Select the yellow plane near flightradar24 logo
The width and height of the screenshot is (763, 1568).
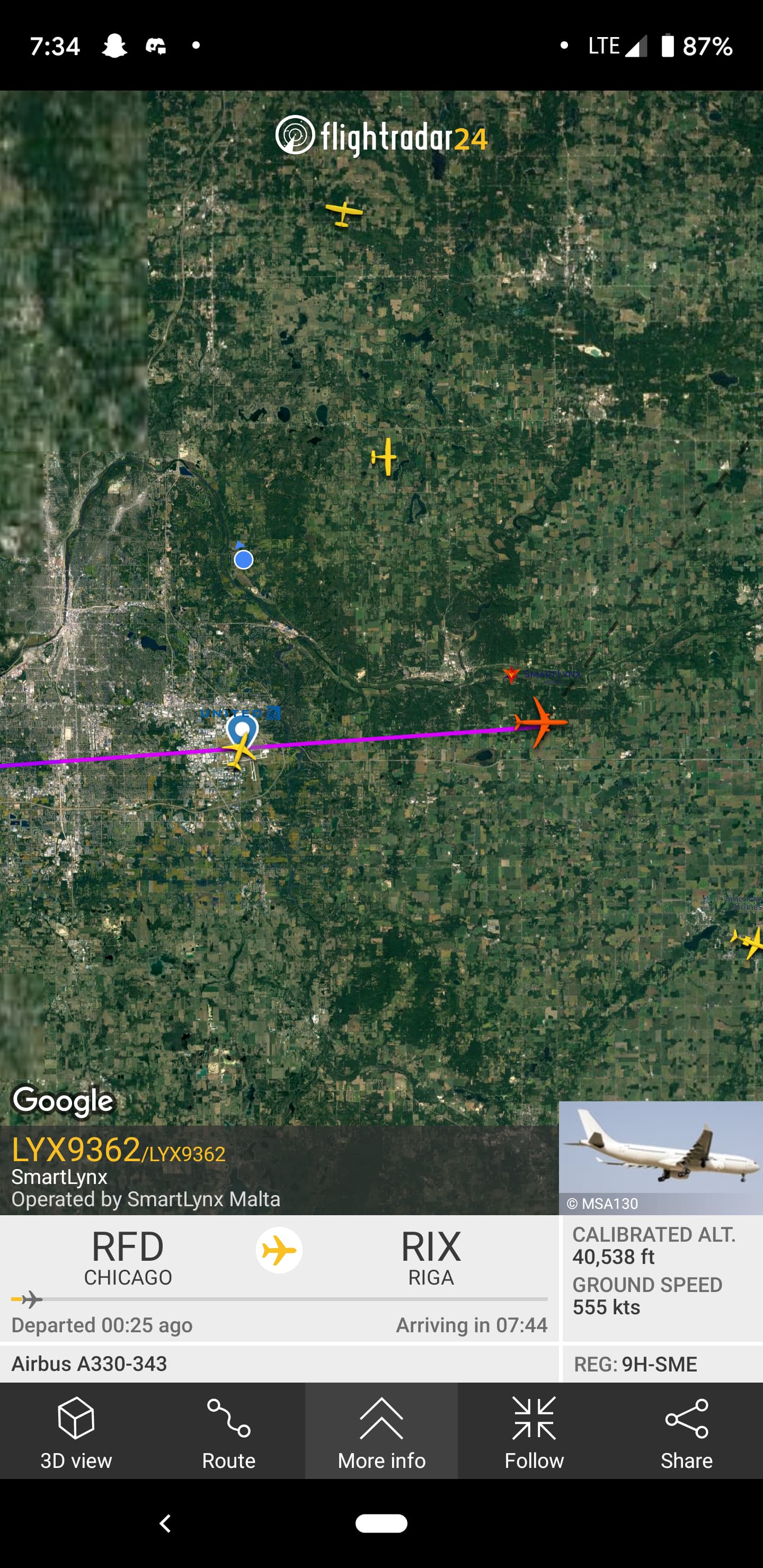point(344,213)
